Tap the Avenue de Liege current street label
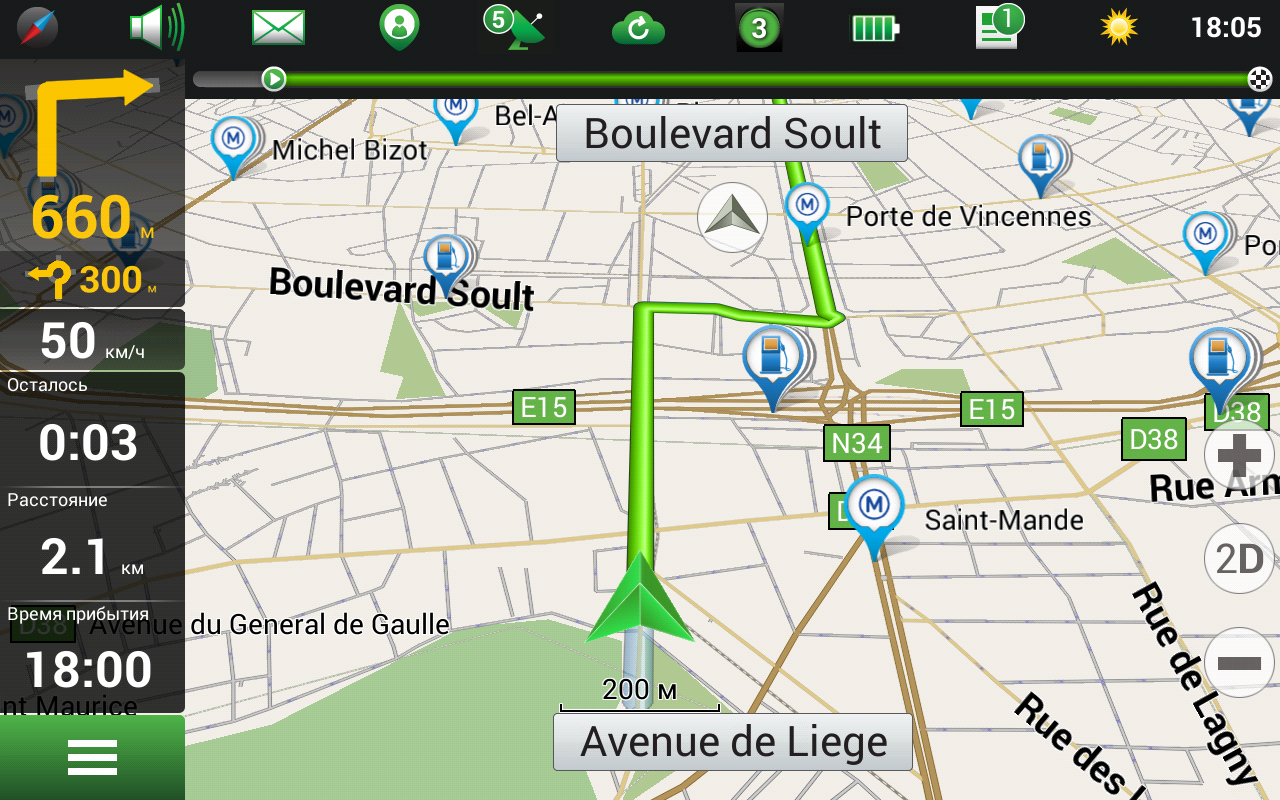The height and width of the screenshot is (800, 1280). point(733,742)
